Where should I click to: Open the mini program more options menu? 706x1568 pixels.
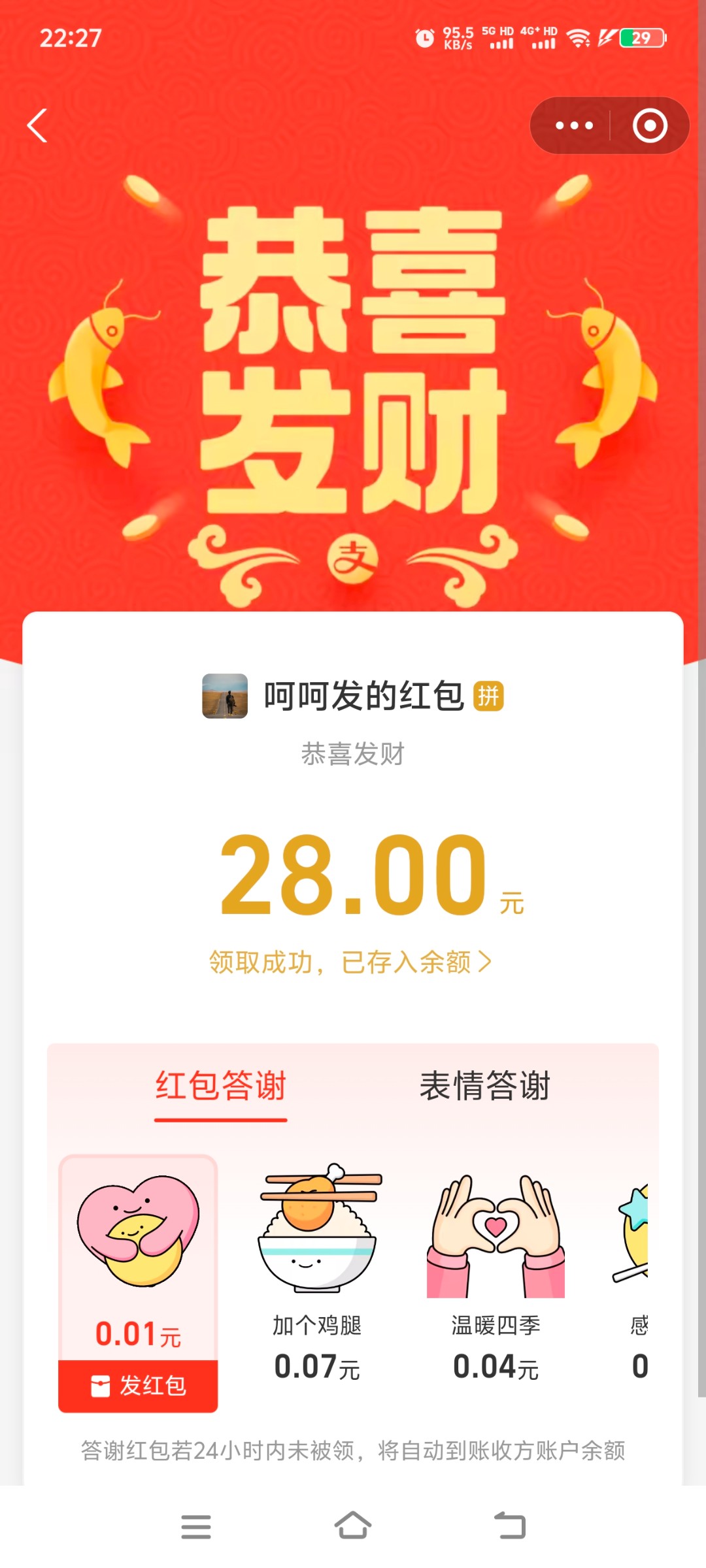point(574,125)
